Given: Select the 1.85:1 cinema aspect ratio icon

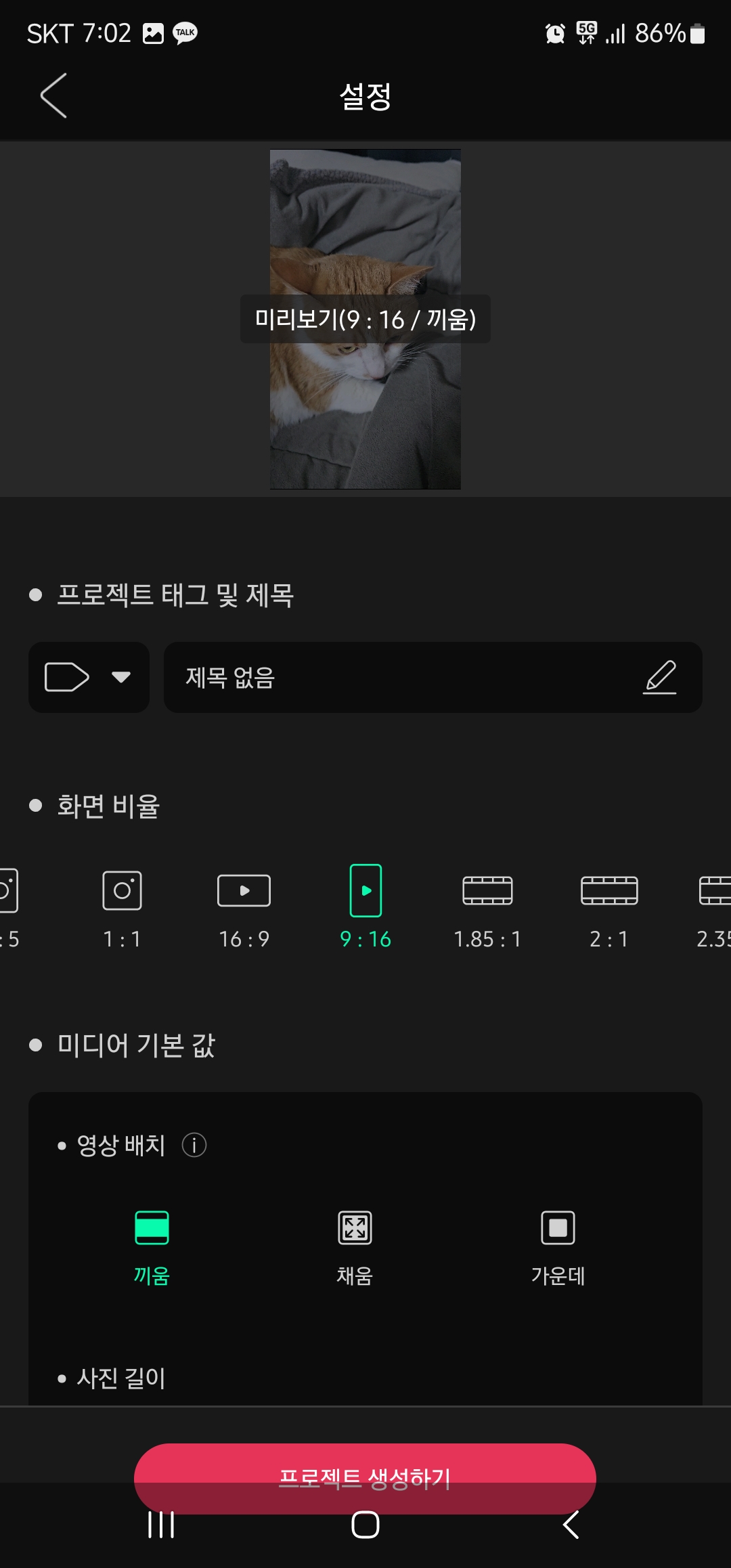Looking at the screenshot, I should 488,891.
